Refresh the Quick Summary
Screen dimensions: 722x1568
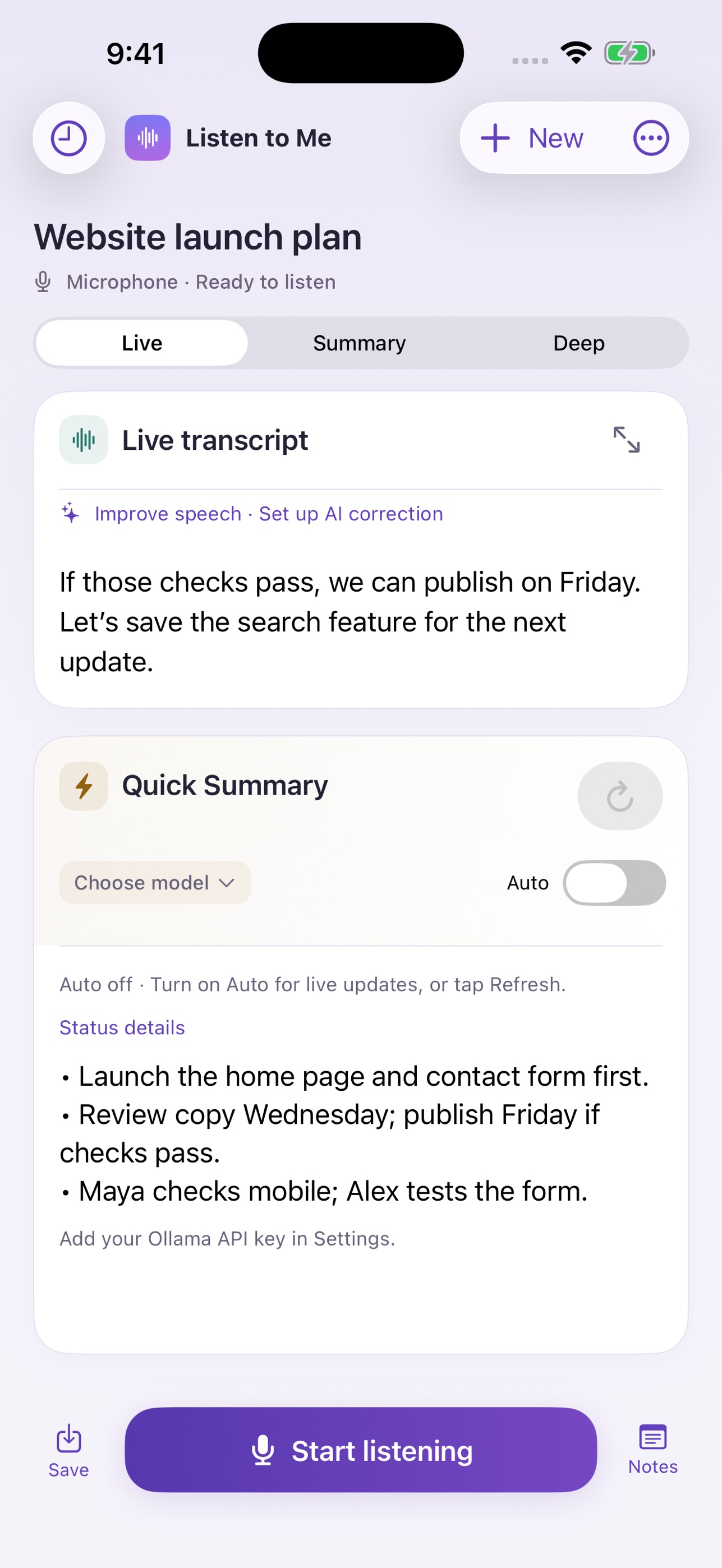(x=620, y=796)
